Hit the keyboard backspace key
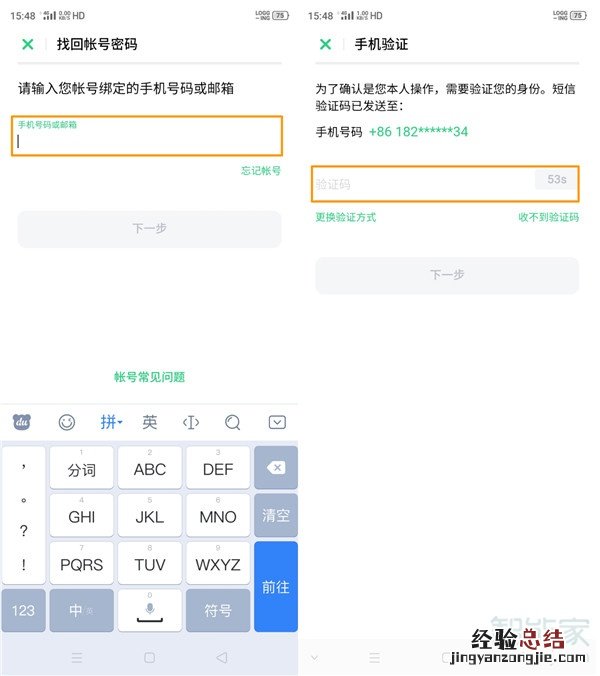600x676 pixels. click(x=276, y=468)
